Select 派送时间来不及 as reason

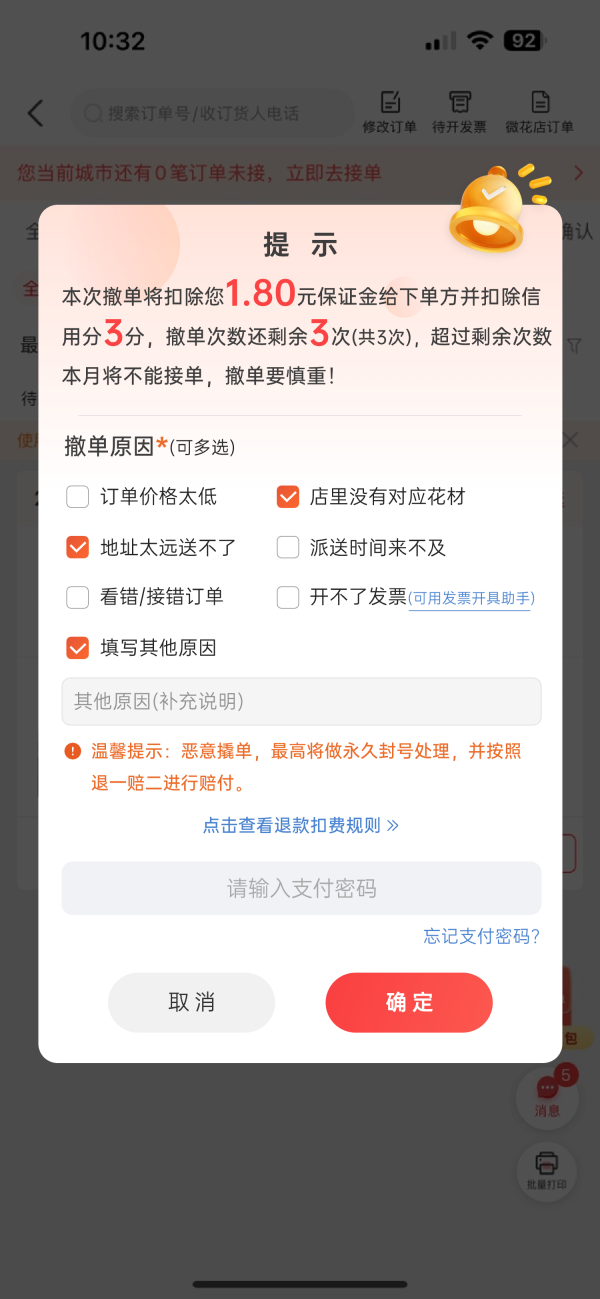pyautogui.click(x=288, y=547)
